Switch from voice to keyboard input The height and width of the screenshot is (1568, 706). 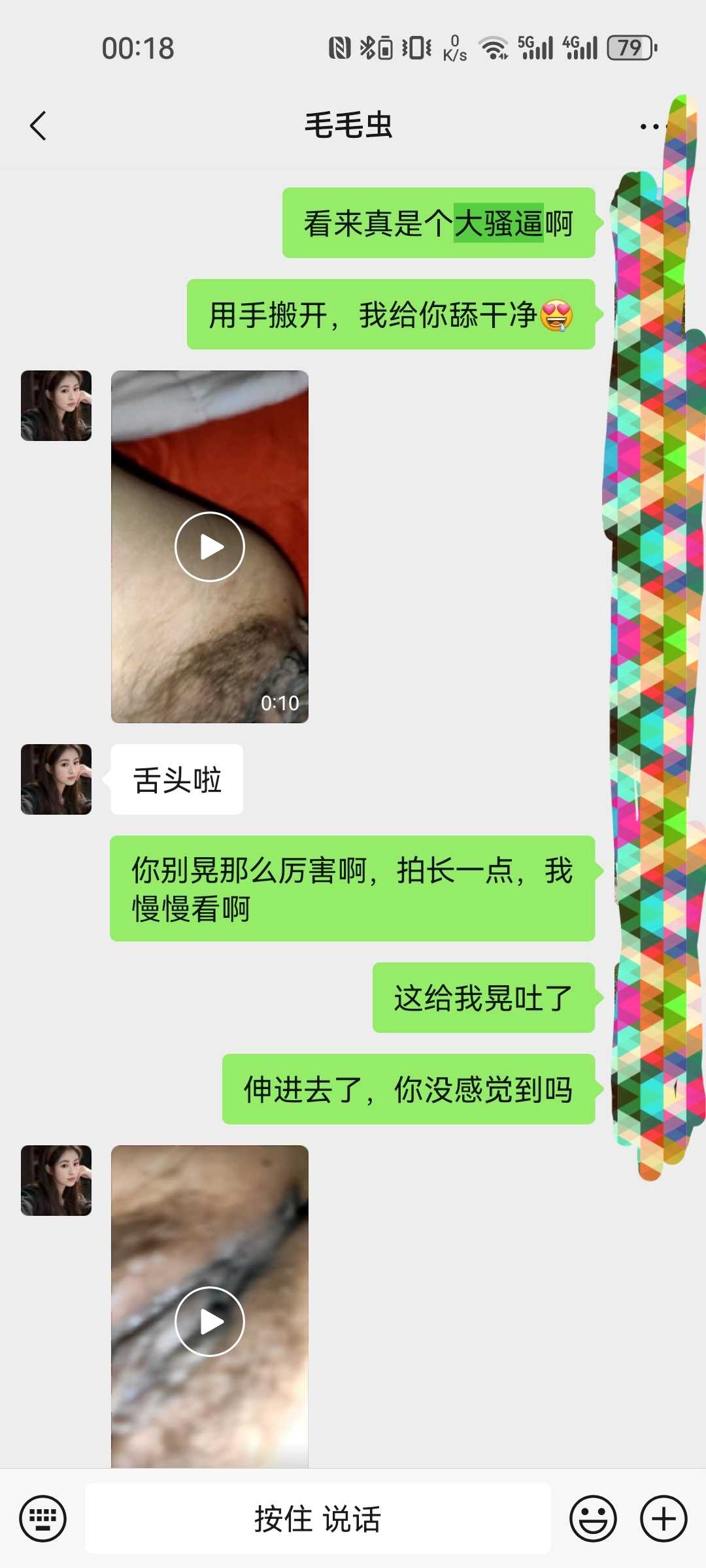(x=41, y=1518)
